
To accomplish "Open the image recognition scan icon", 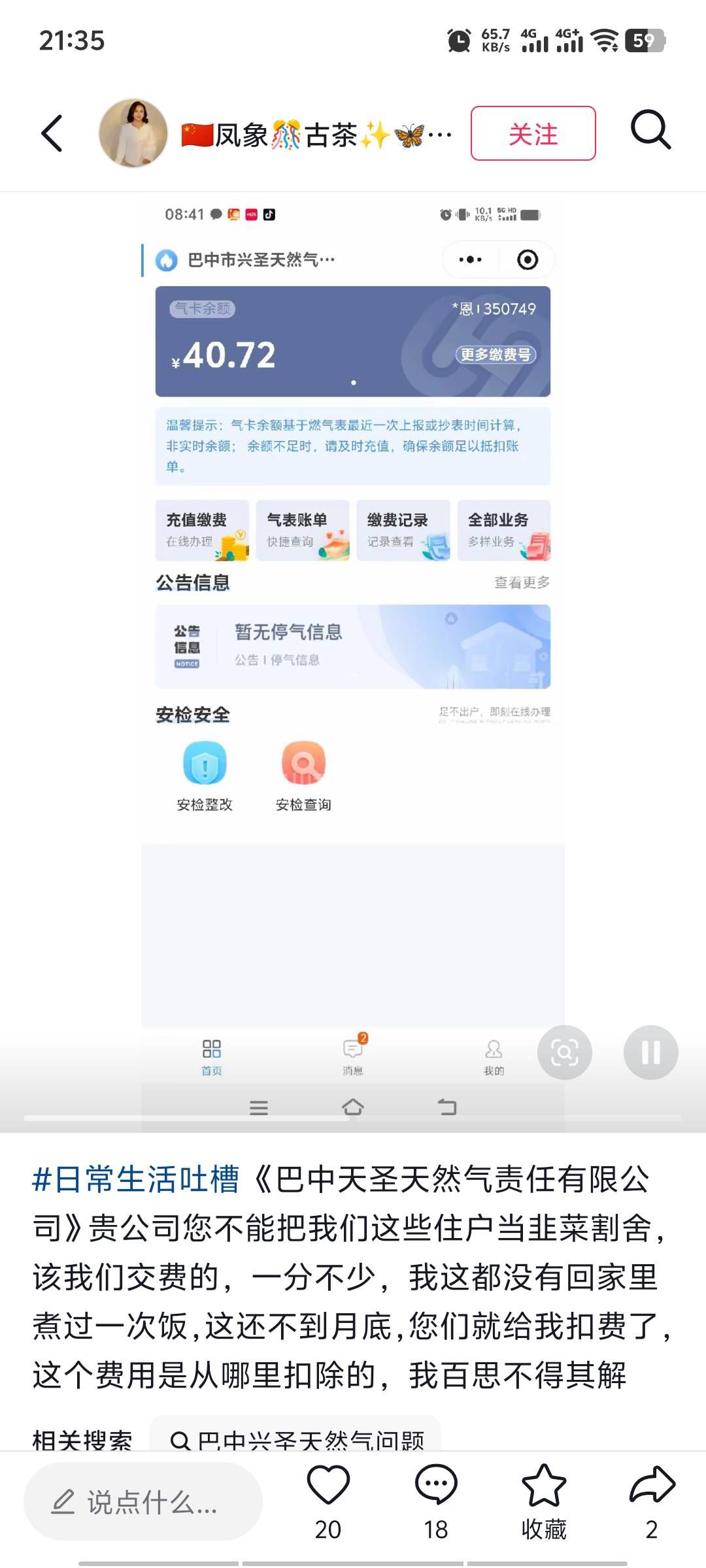I will pos(564,1052).
